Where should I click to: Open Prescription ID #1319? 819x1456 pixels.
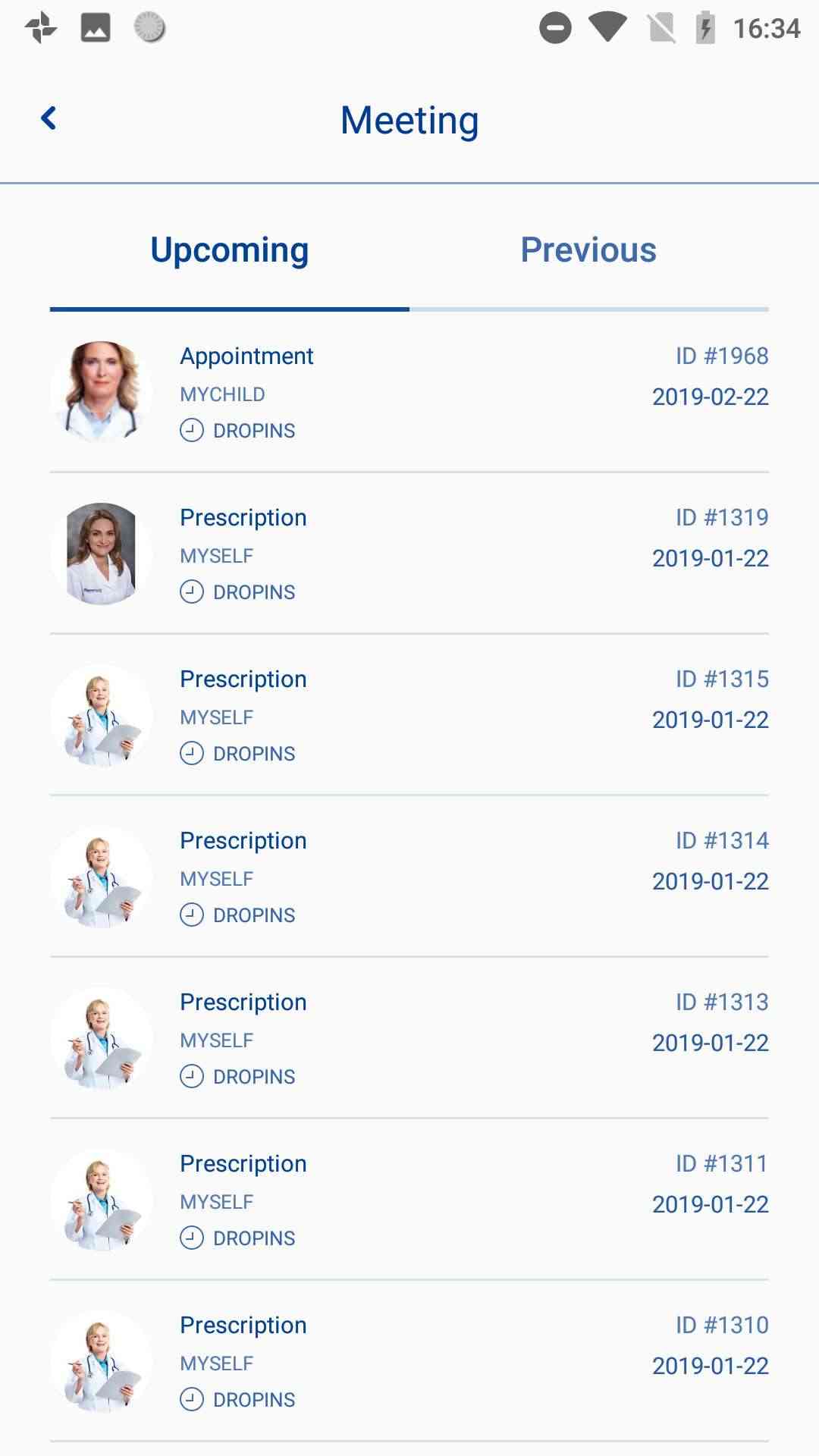409,554
